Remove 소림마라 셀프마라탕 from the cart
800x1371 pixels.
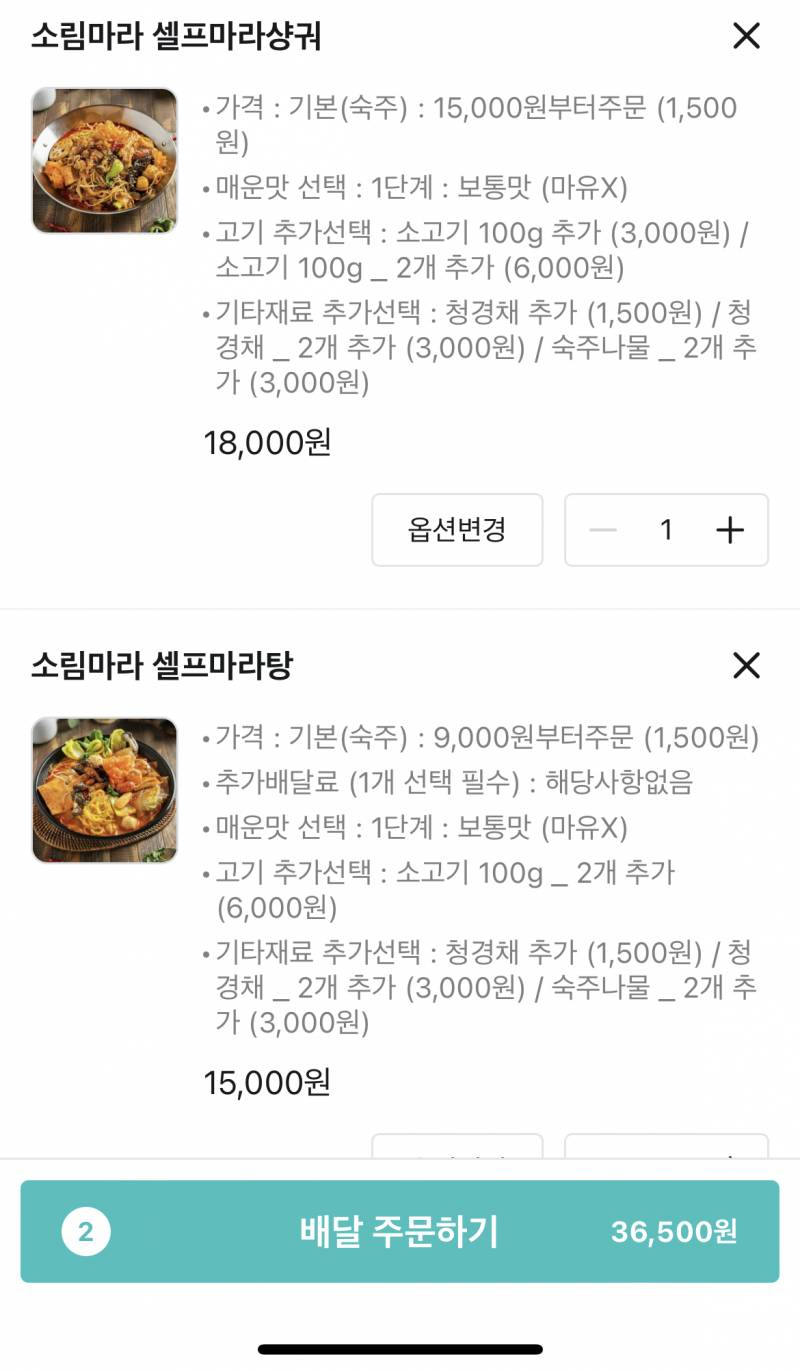pyautogui.click(x=745, y=665)
